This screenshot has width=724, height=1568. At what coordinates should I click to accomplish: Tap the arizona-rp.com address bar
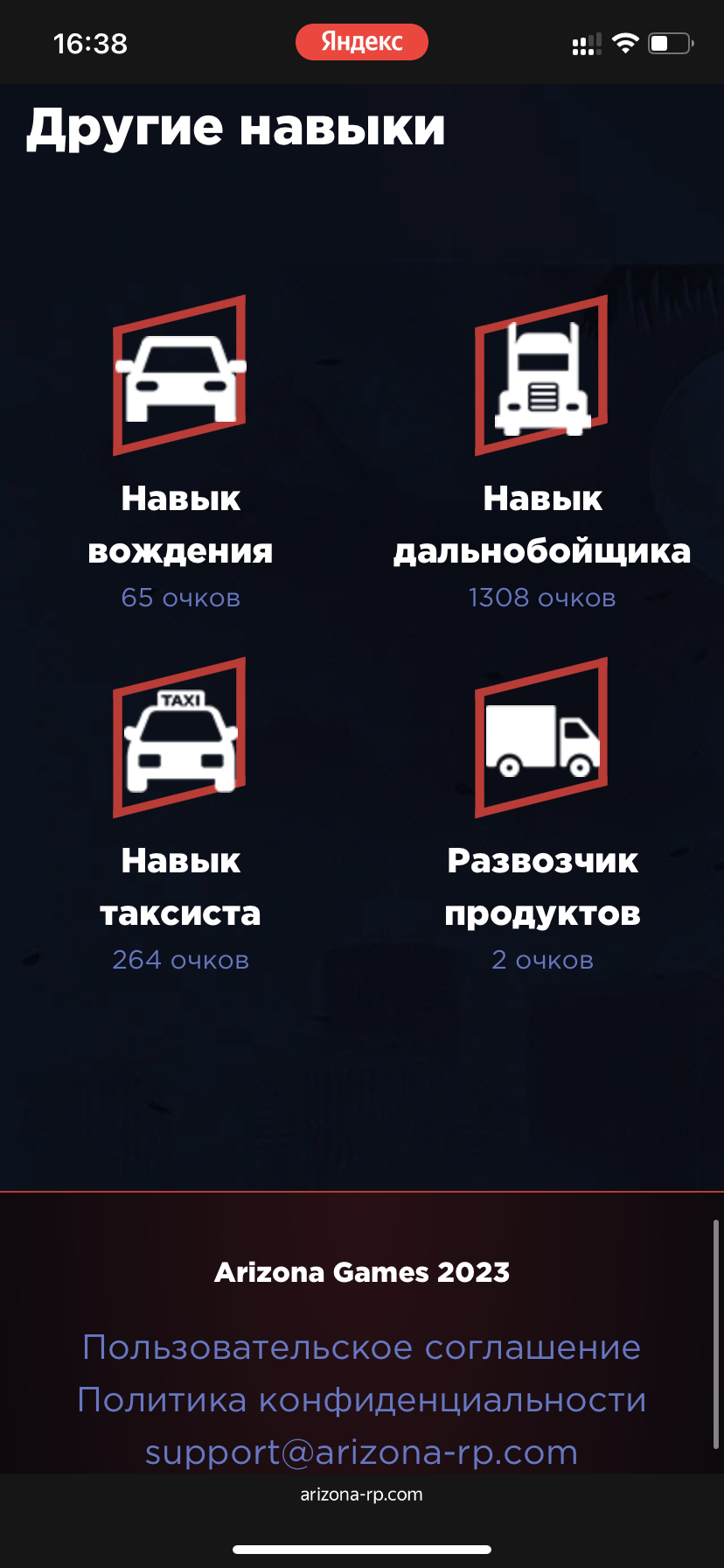coord(361,1494)
